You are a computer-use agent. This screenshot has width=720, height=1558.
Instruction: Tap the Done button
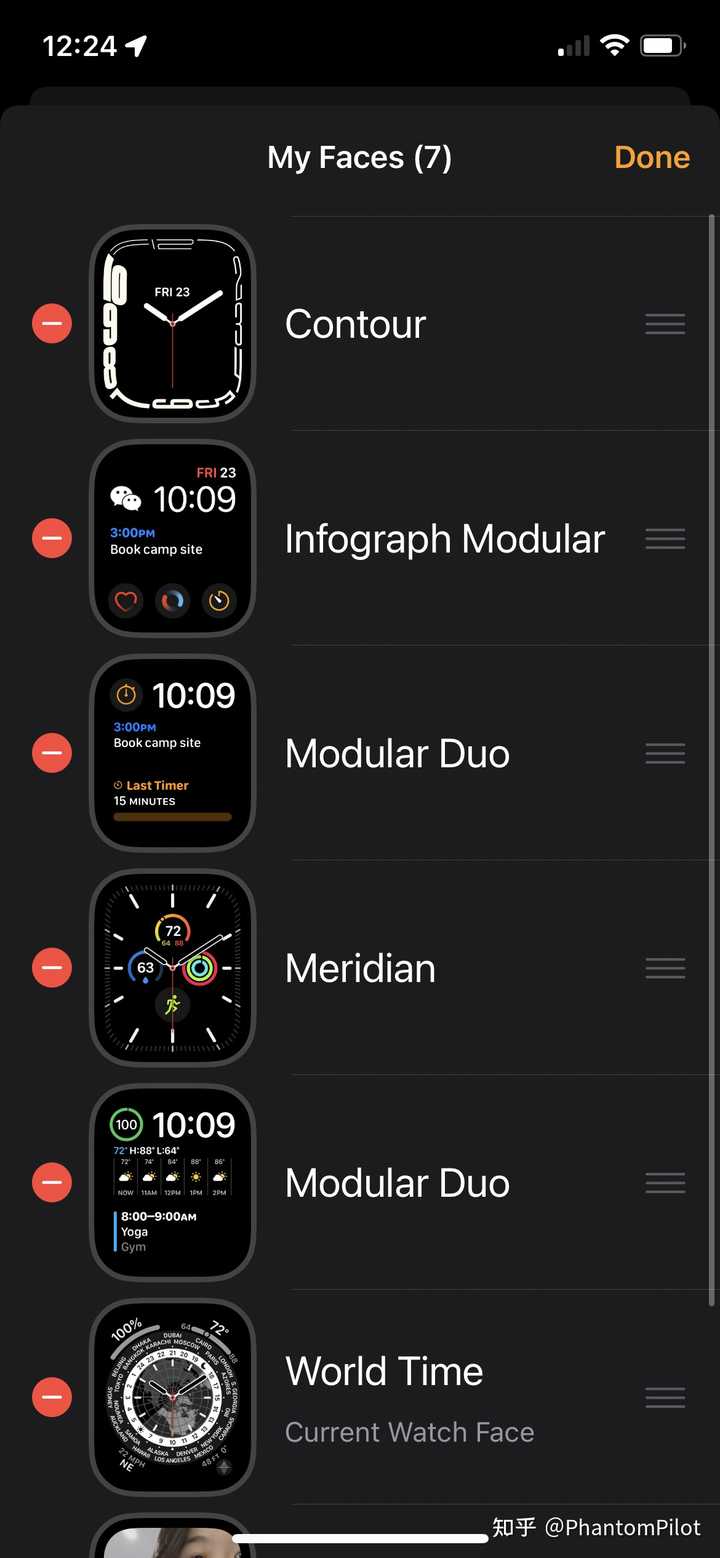point(652,157)
